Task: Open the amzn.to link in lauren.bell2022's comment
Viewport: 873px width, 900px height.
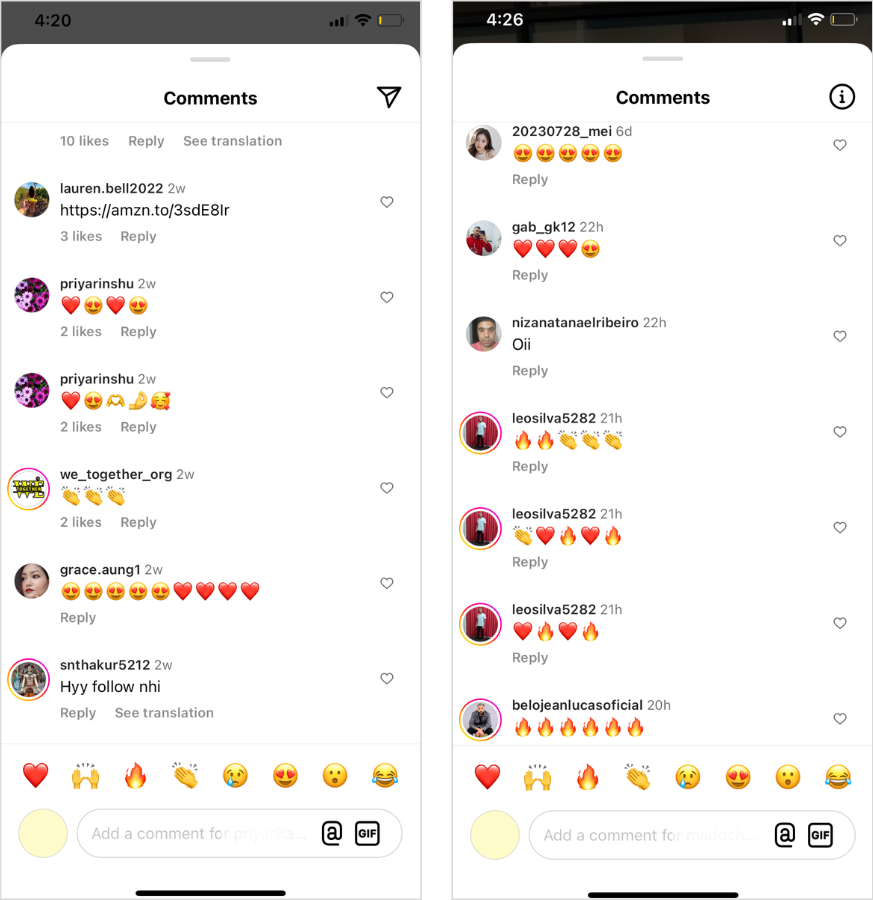Action: 144,210
